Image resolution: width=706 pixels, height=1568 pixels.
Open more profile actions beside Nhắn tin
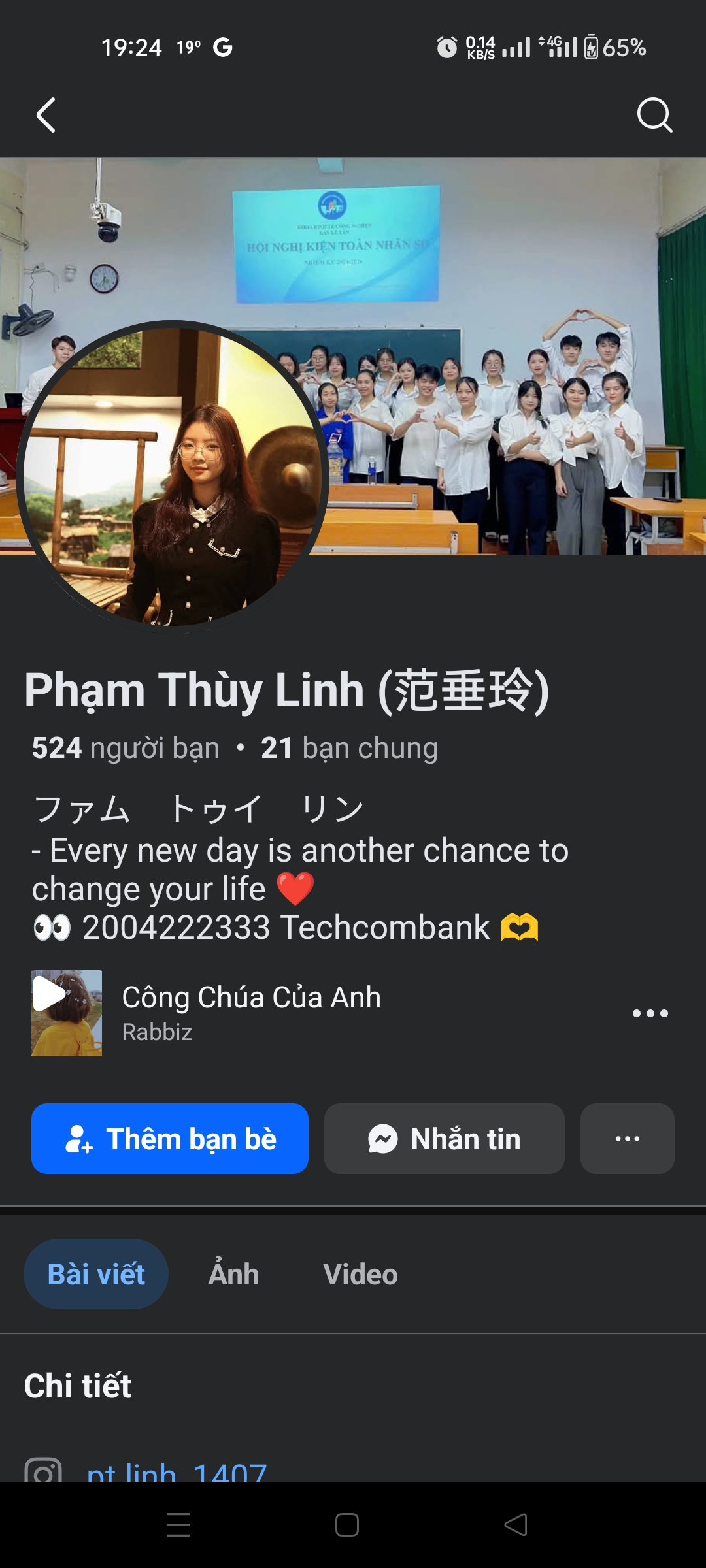(627, 1139)
